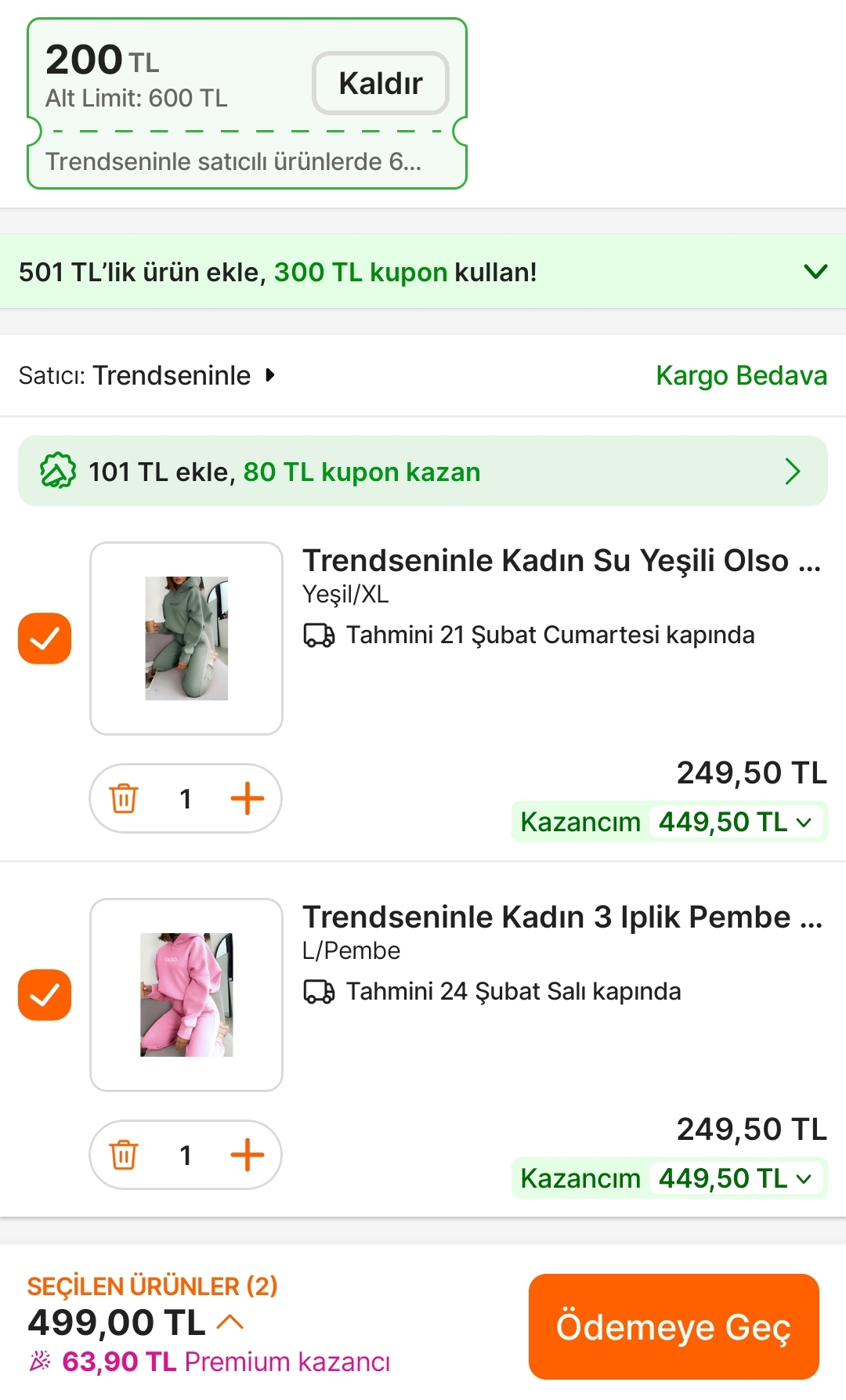Delete the Yeşil/XL item from cart

click(x=124, y=799)
